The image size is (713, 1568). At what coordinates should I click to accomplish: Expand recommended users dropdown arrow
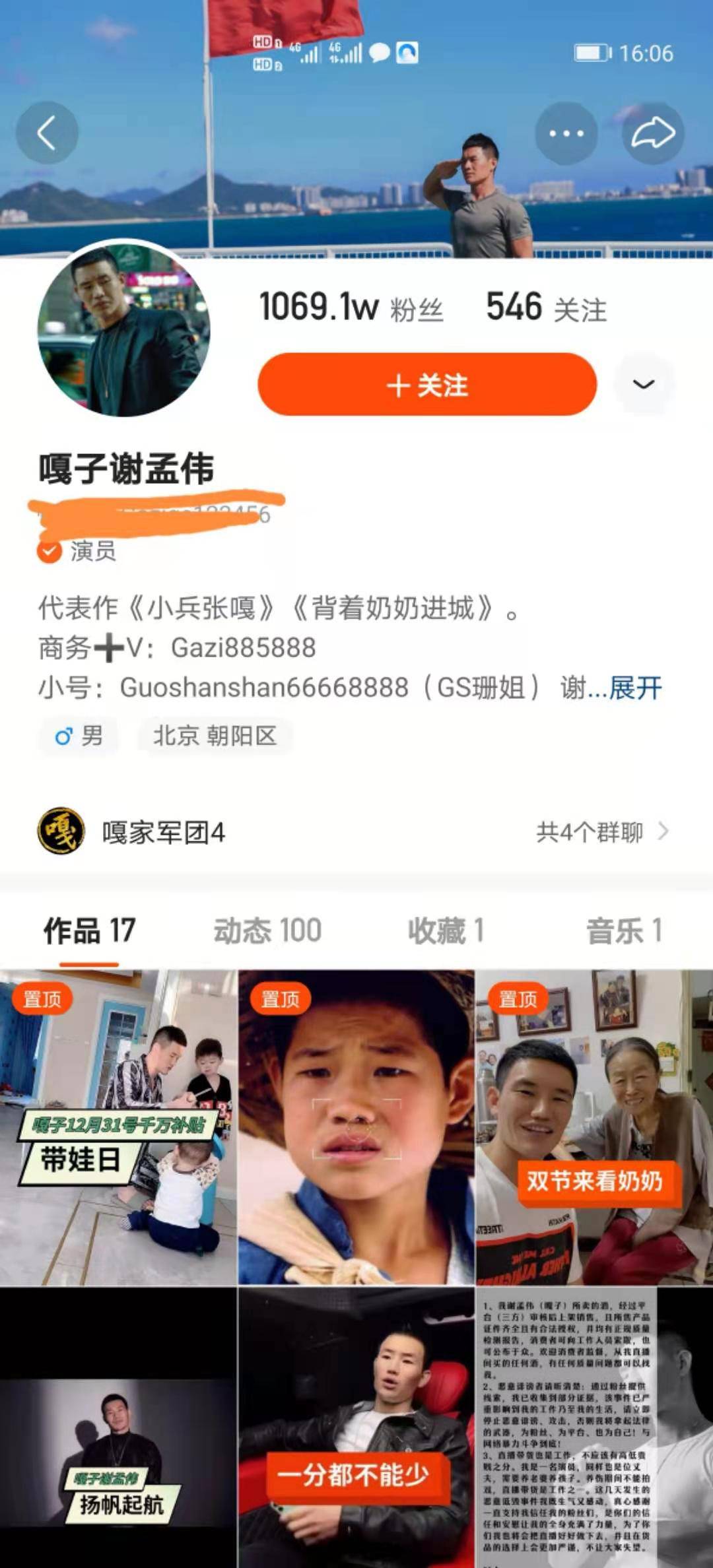(x=644, y=385)
